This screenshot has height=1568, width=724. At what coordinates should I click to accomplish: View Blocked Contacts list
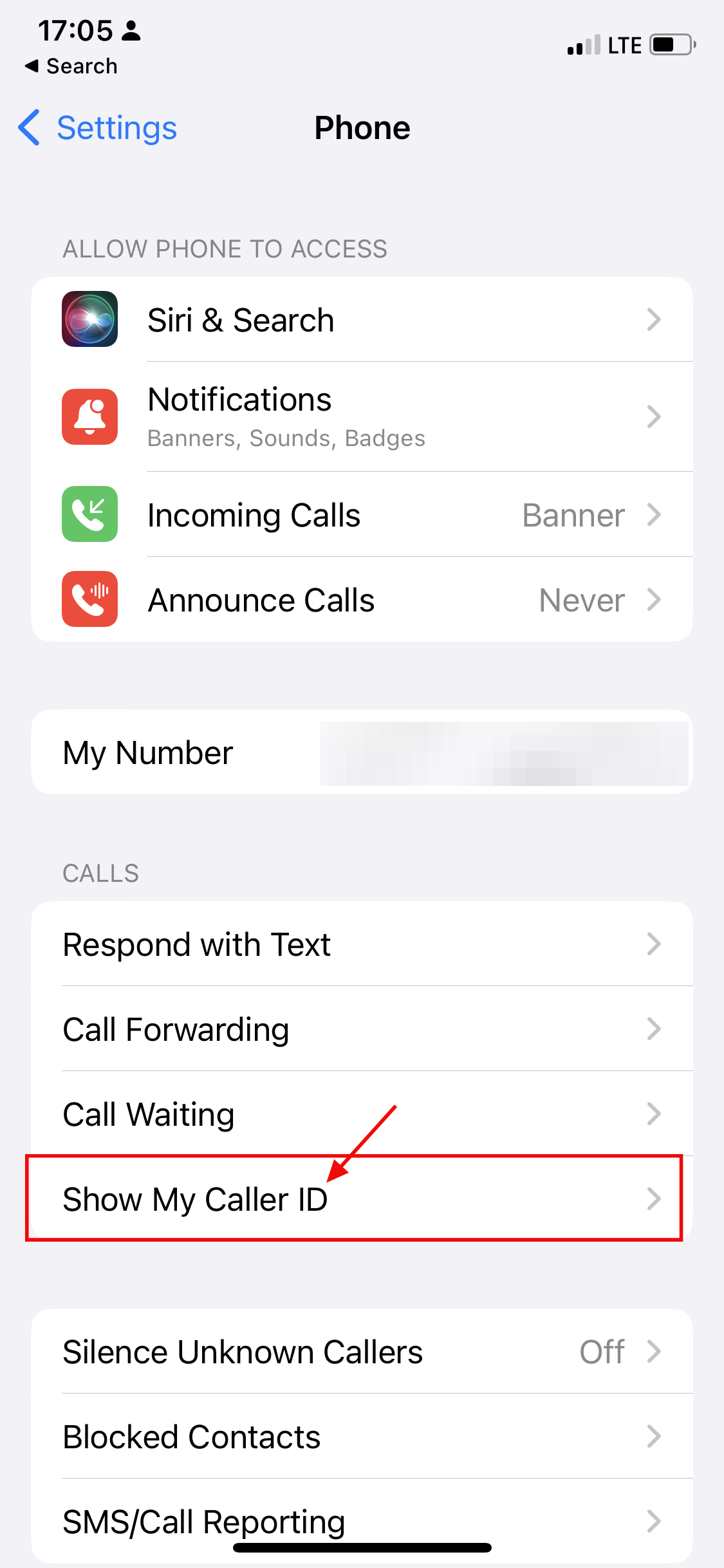(362, 1437)
